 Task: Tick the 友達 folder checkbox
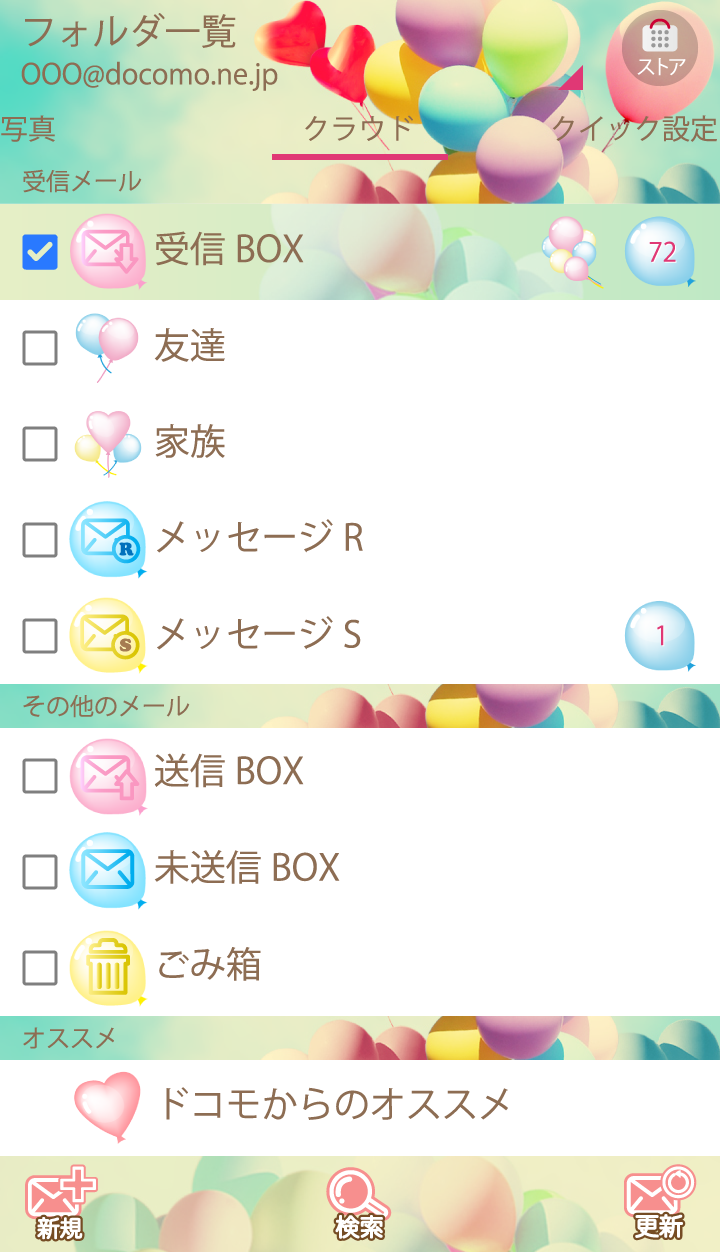click(40, 348)
